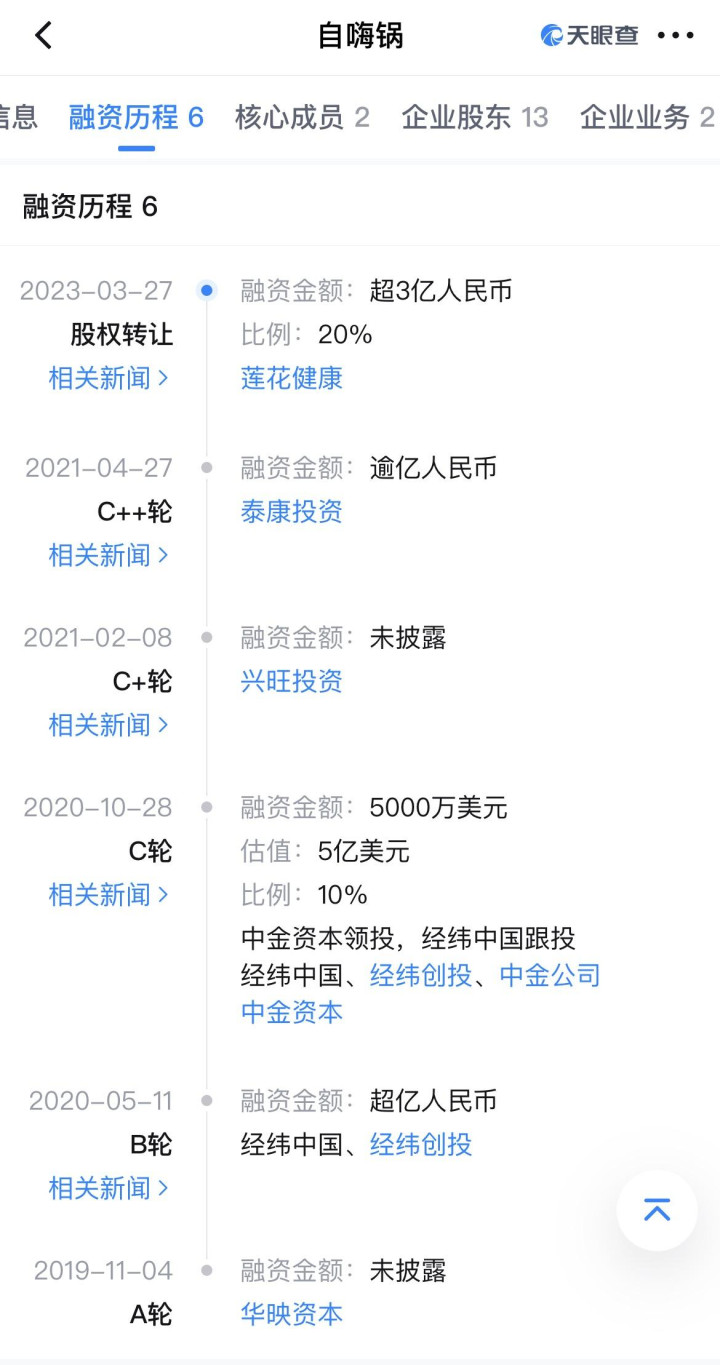Image resolution: width=720 pixels, height=1365 pixels.
Task: Open the three-dot overflow menu
Action: [675, 36]
